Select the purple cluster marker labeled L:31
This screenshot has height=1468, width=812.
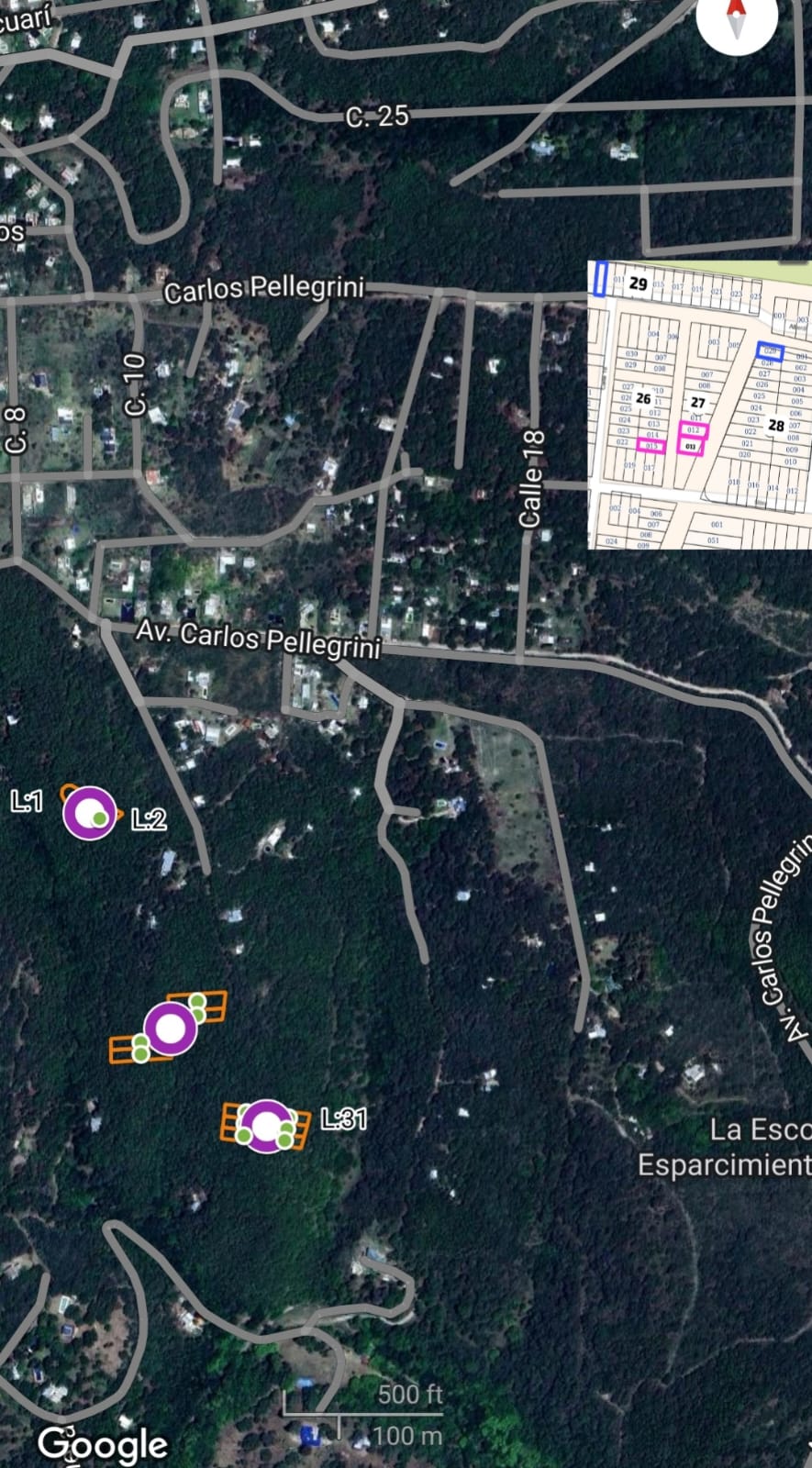pos(266,1126)
